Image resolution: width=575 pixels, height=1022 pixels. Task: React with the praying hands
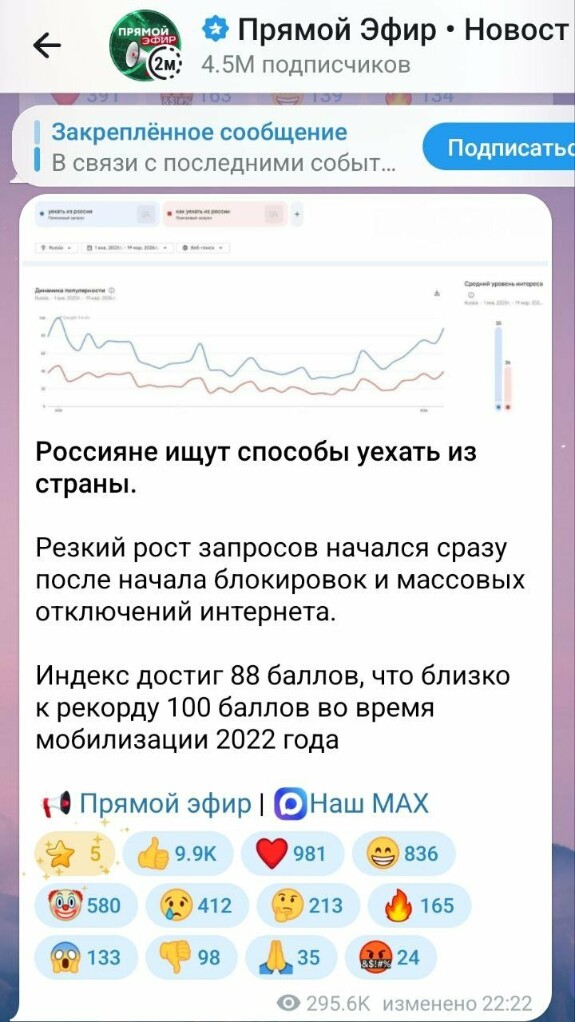tap(291, 957)
